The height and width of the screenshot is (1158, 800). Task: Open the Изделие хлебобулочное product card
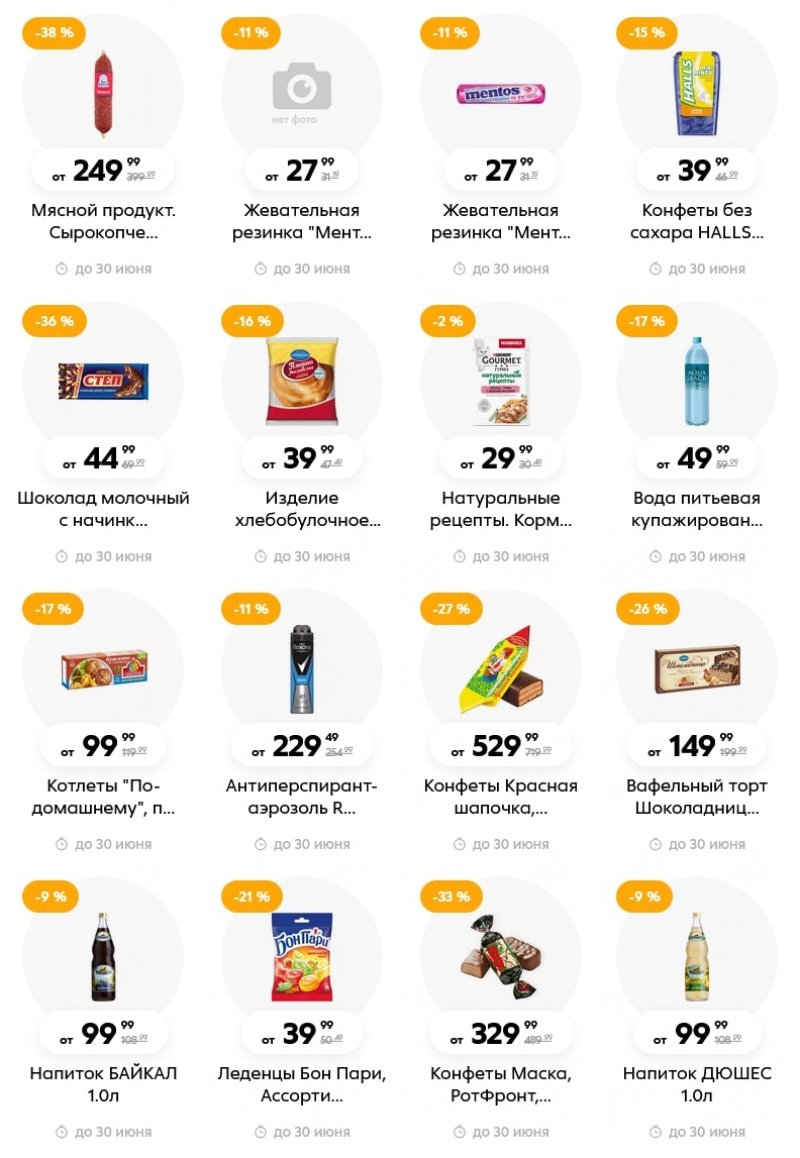[x=302, y=510]
